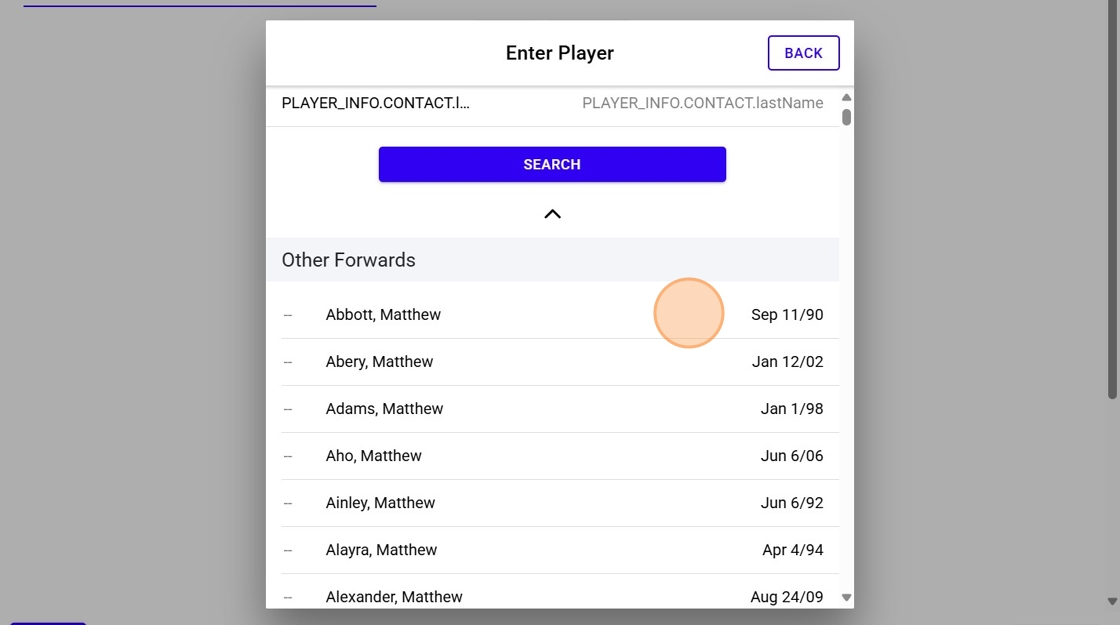Focus the last name input field

702,103
